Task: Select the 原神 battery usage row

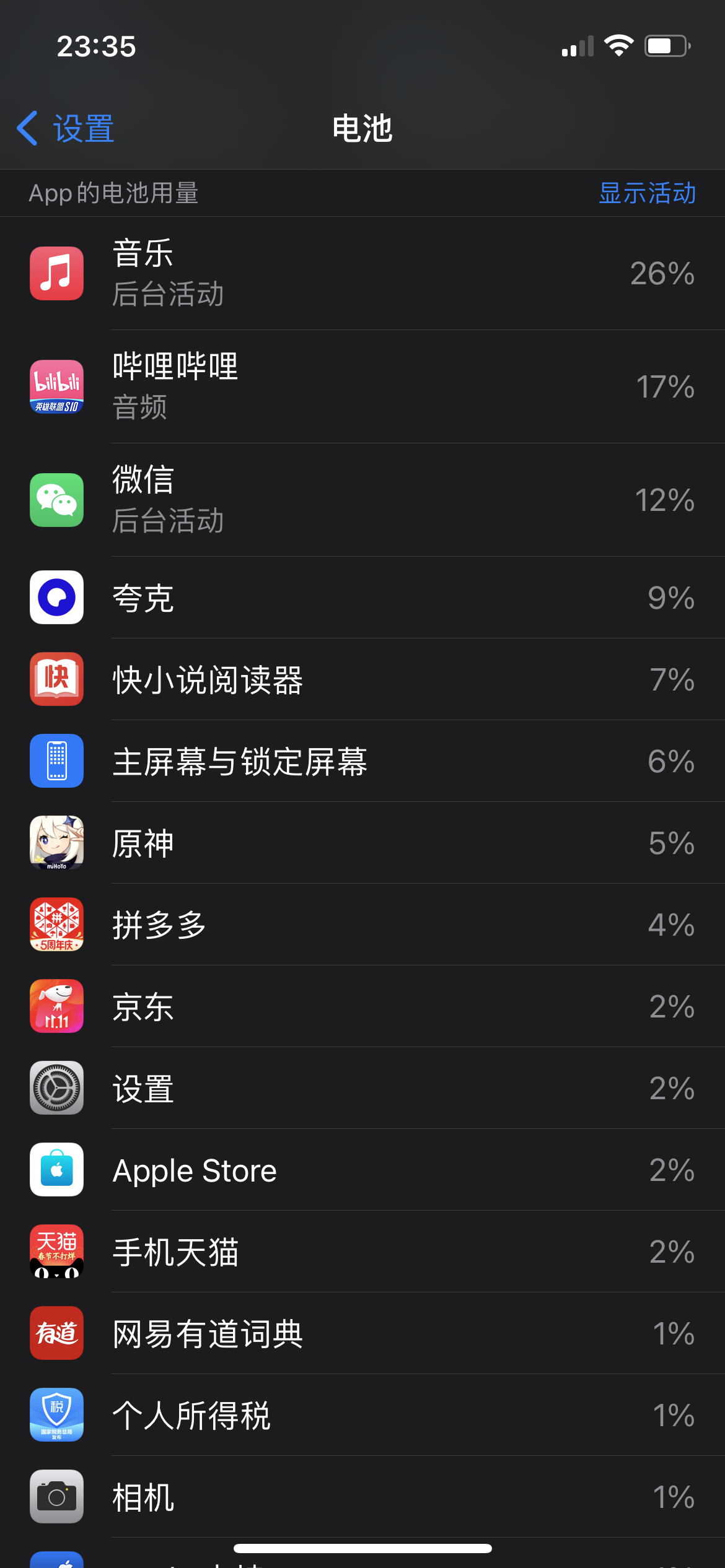Action: click(x=362, y=843)
